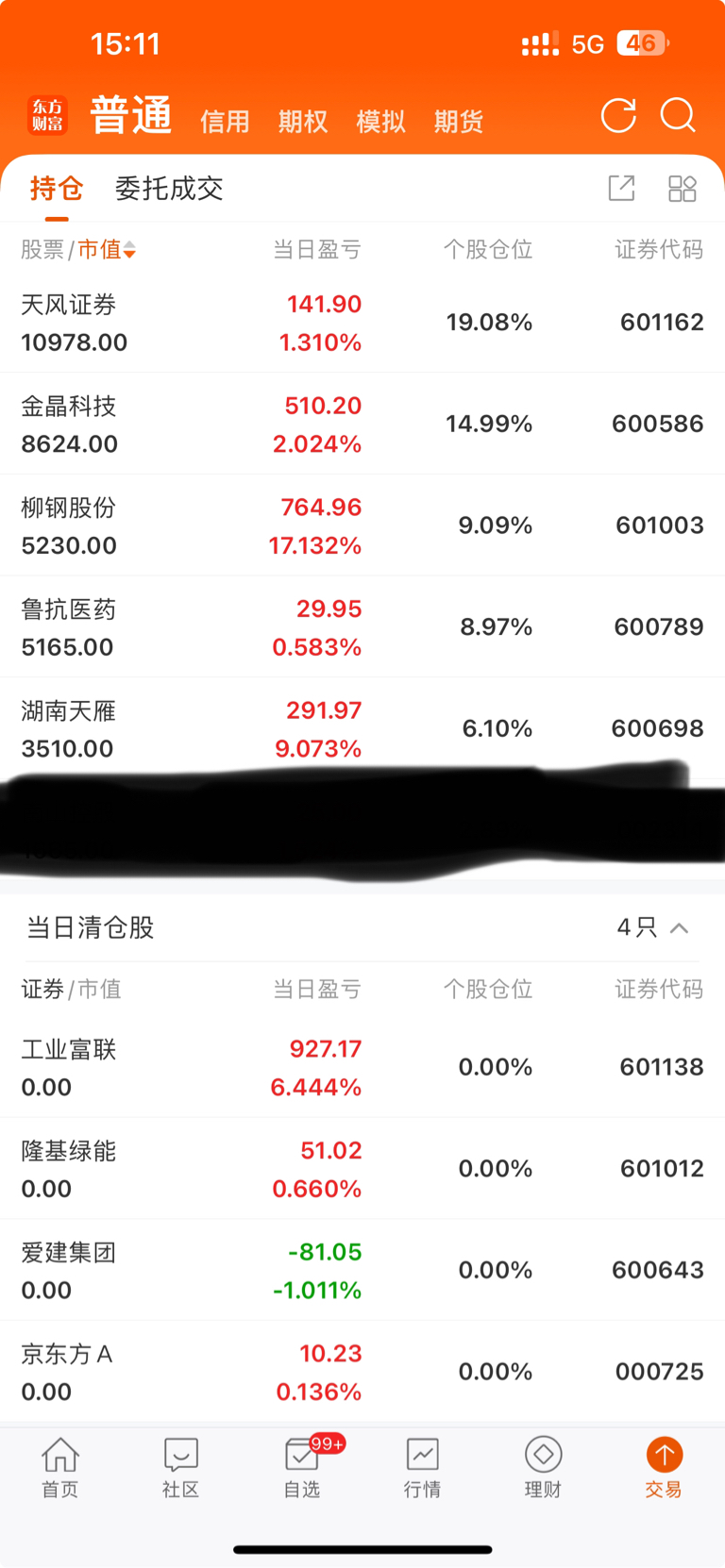Switch to the 期货 account tab
Screen dimensions: 725x1568
point(459,122)
